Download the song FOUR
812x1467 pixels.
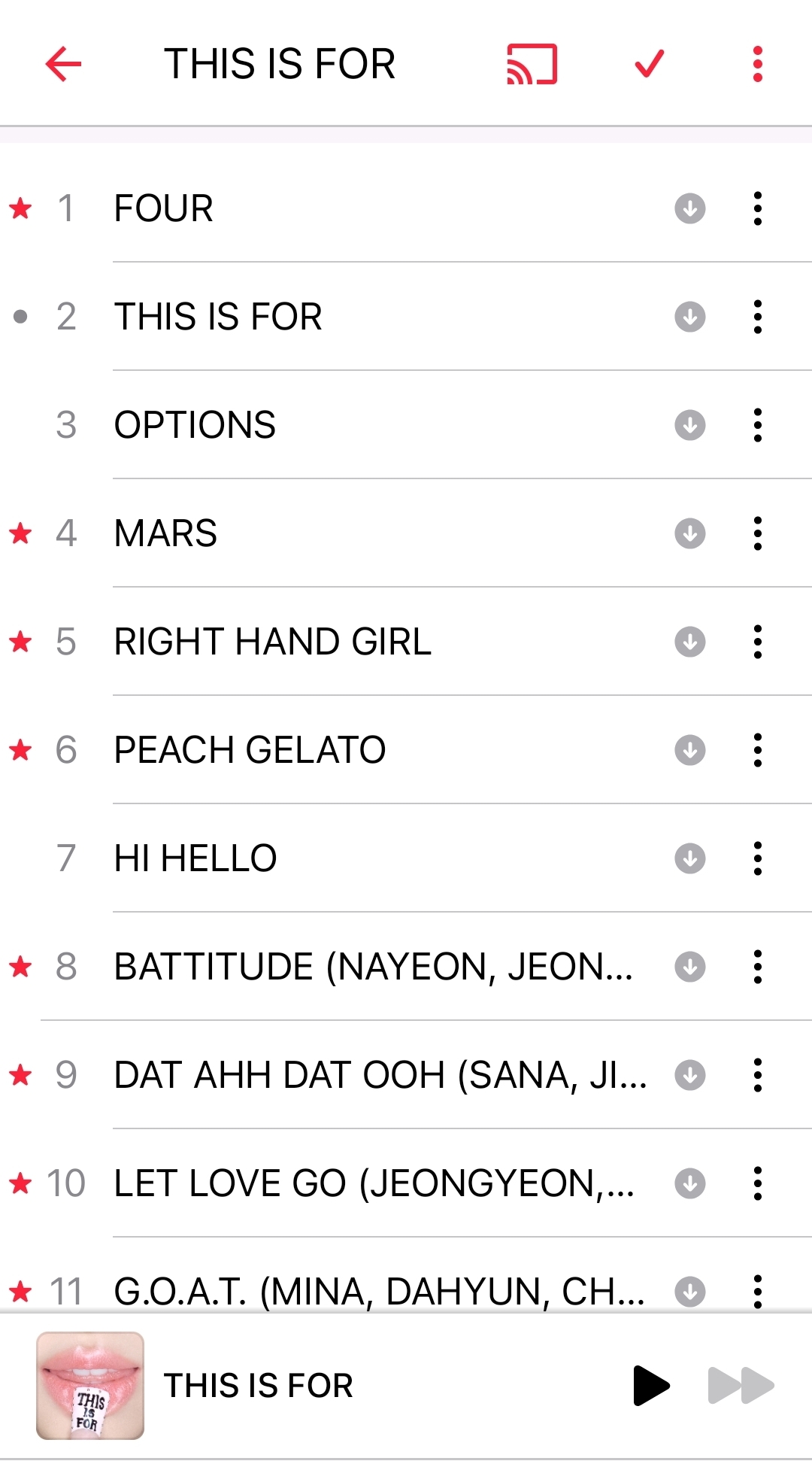689,208
